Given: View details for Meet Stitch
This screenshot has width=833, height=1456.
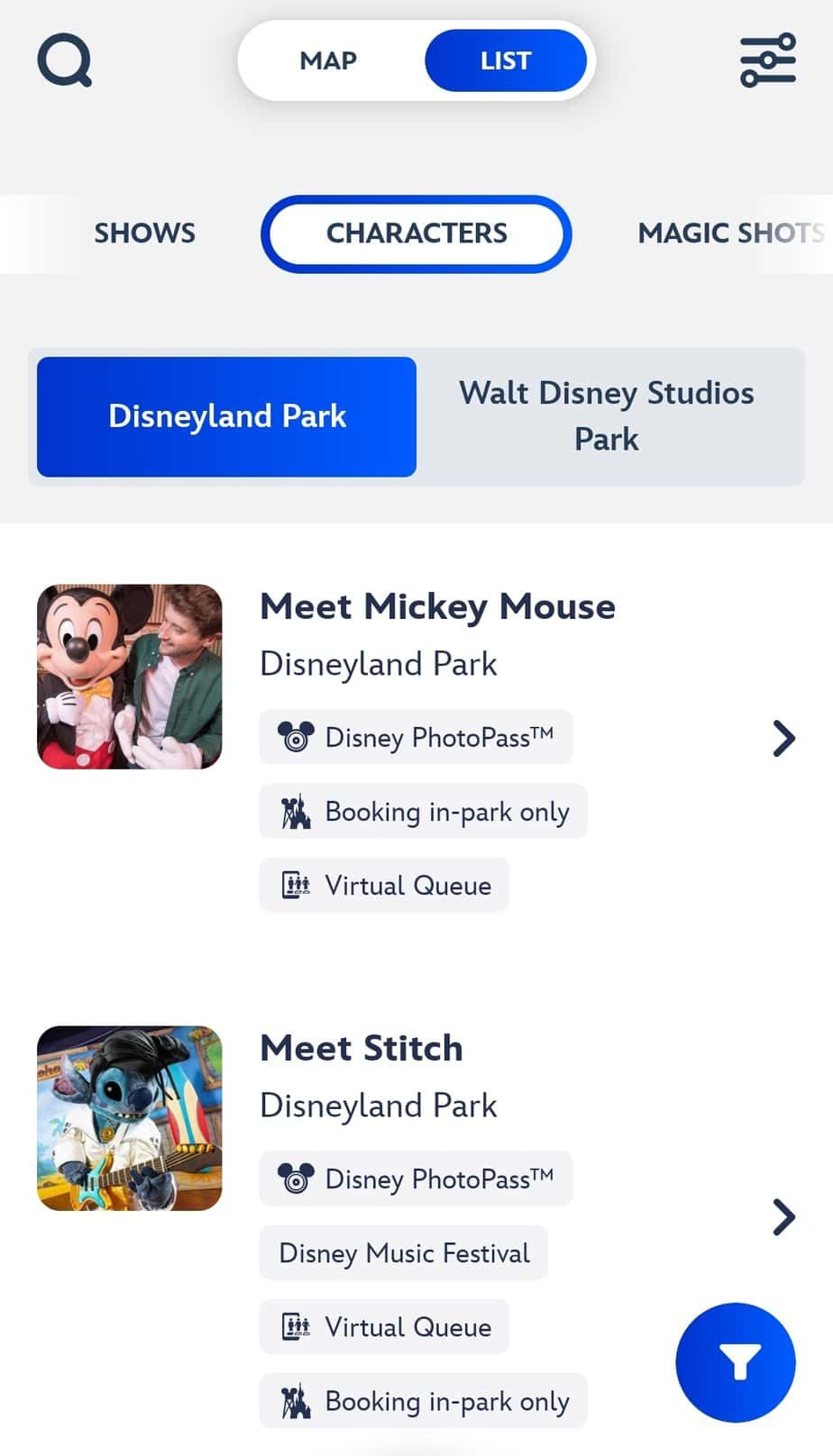Looking at the screenshot, I should pos(362,1049).
